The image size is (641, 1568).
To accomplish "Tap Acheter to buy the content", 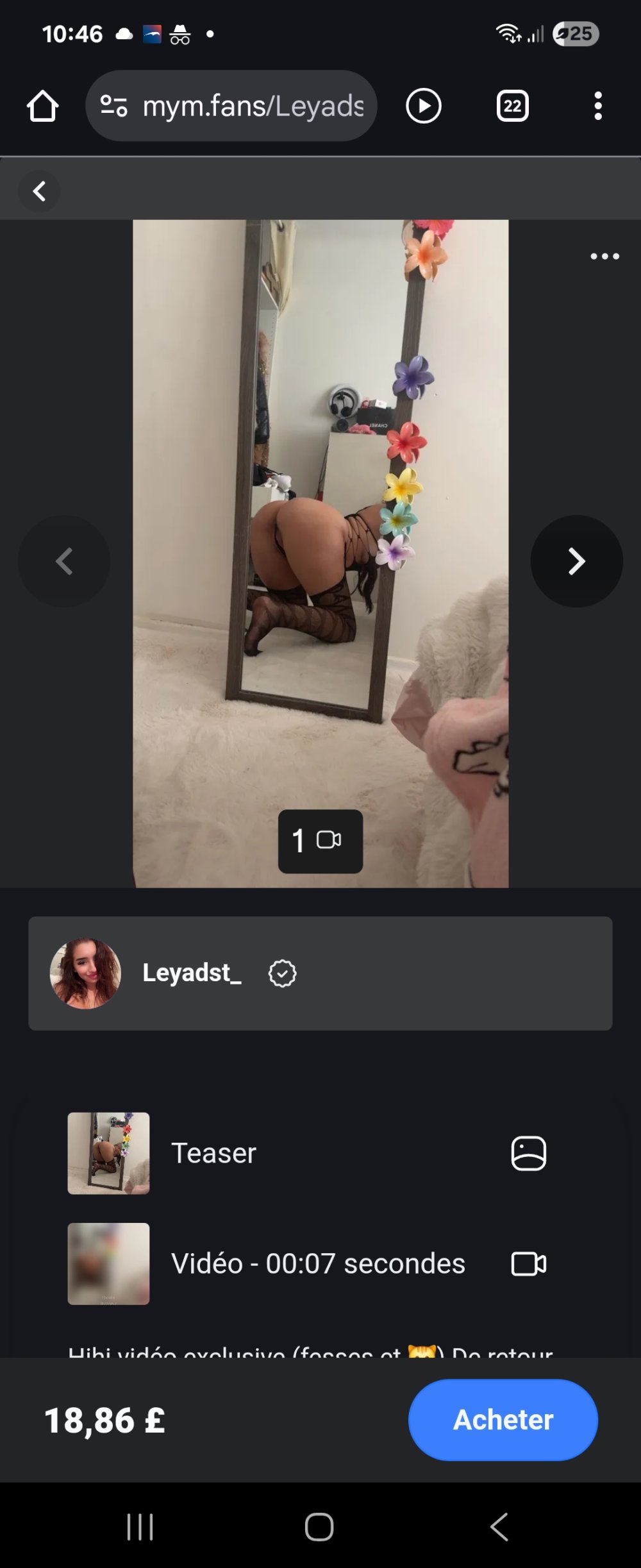I will click(x=503, y=1419).
